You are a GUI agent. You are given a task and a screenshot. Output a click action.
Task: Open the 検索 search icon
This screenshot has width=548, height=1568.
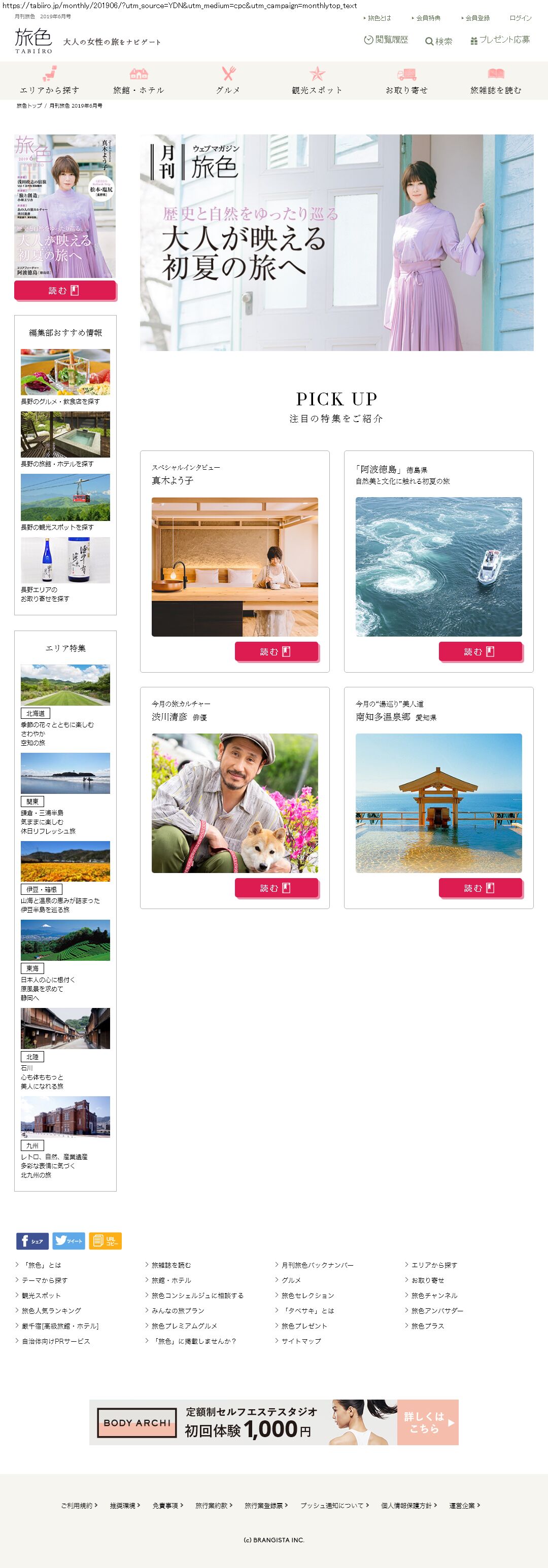438,41
